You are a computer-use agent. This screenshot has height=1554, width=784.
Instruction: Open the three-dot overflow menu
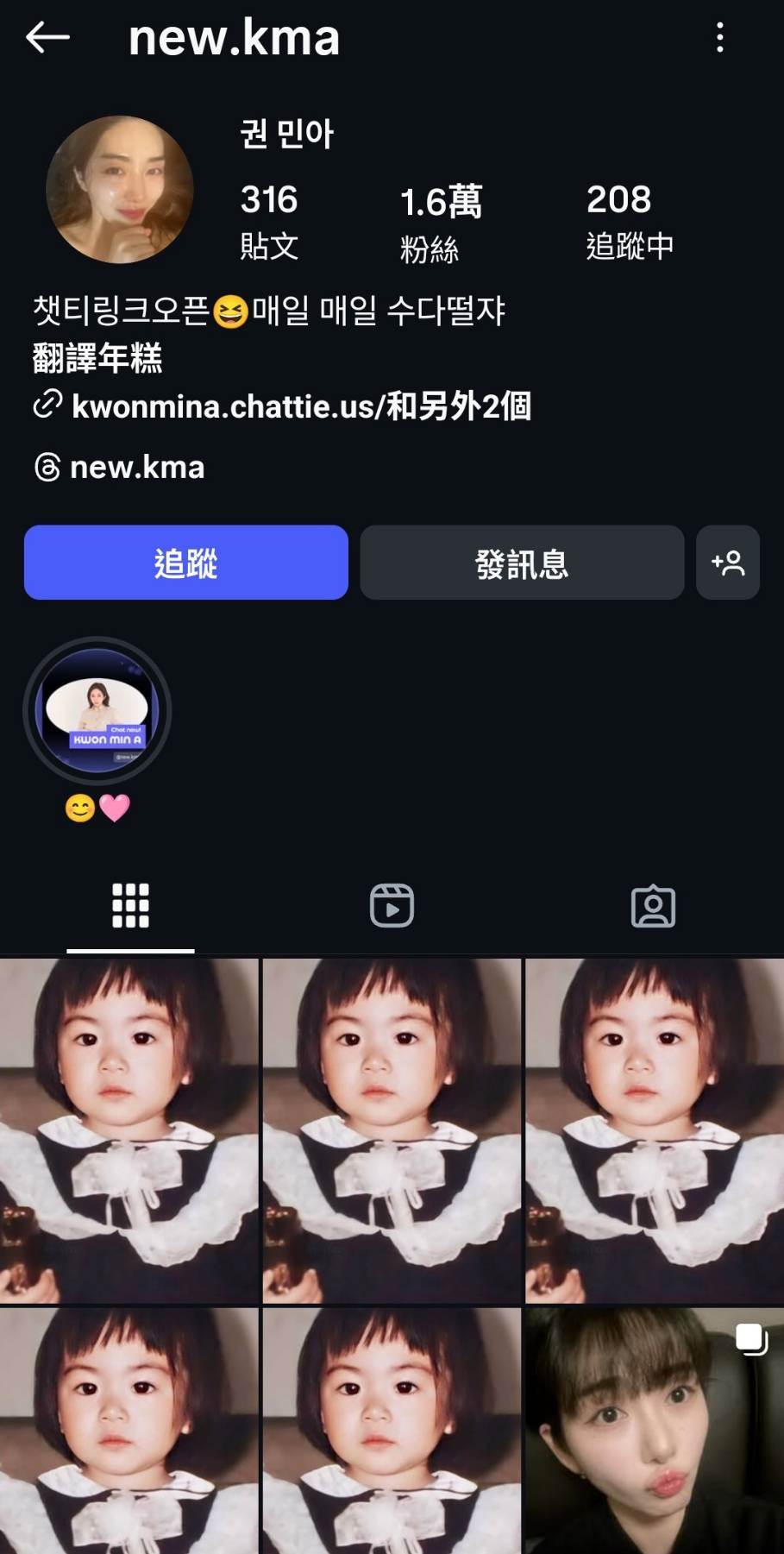pos(719,37)
